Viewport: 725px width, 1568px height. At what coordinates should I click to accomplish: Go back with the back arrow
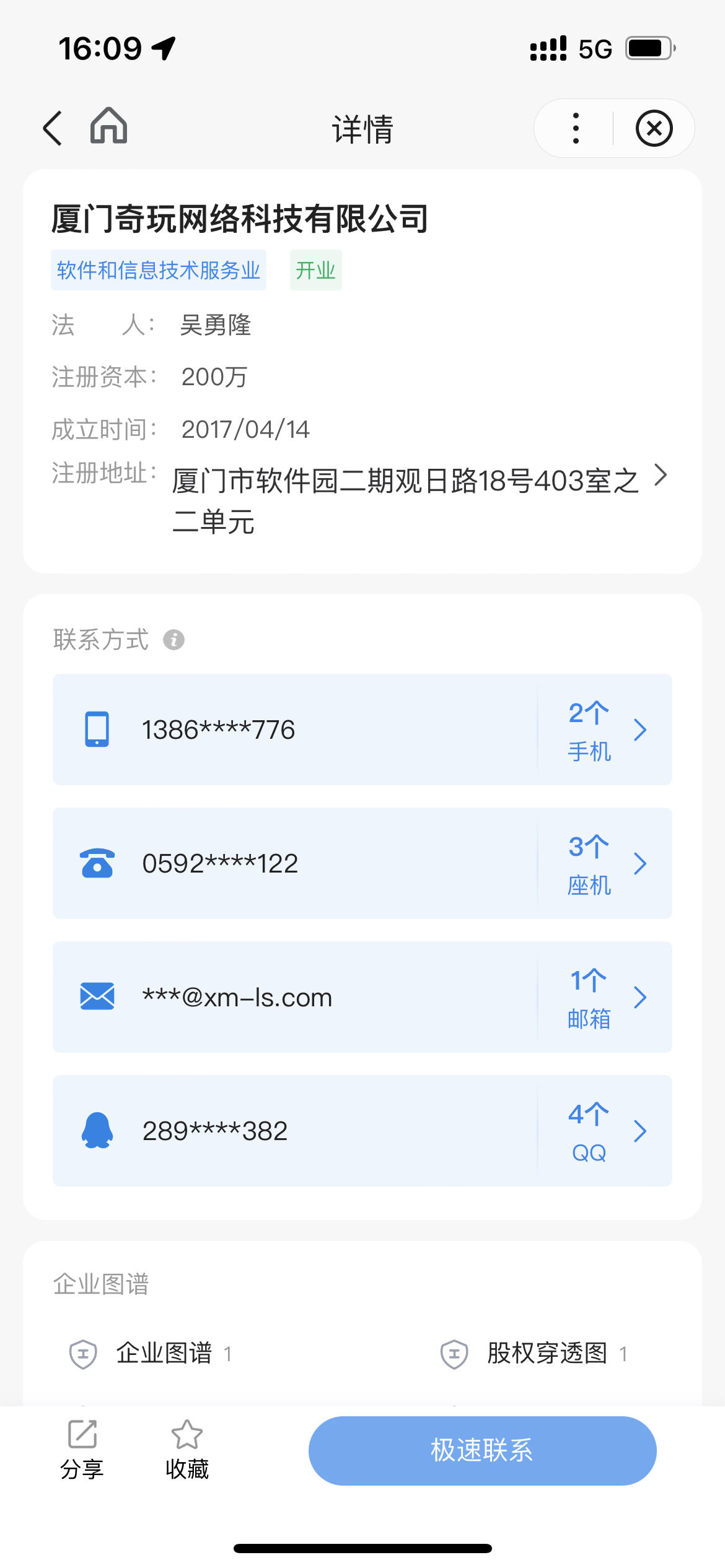click(x=53, y=128)
